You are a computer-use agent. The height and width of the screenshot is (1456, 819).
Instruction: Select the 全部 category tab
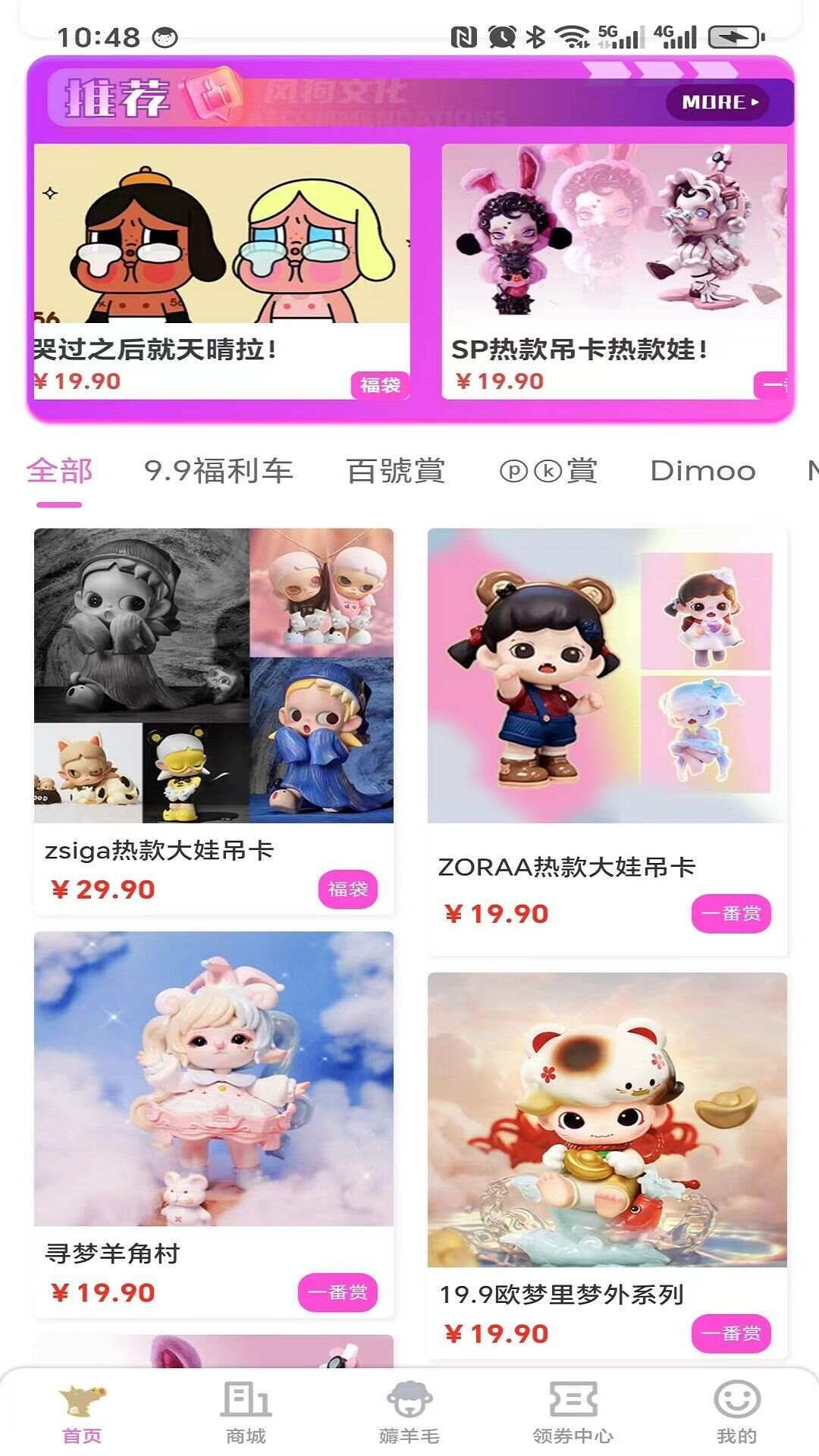pyautogui.click(x=59, y=471)
